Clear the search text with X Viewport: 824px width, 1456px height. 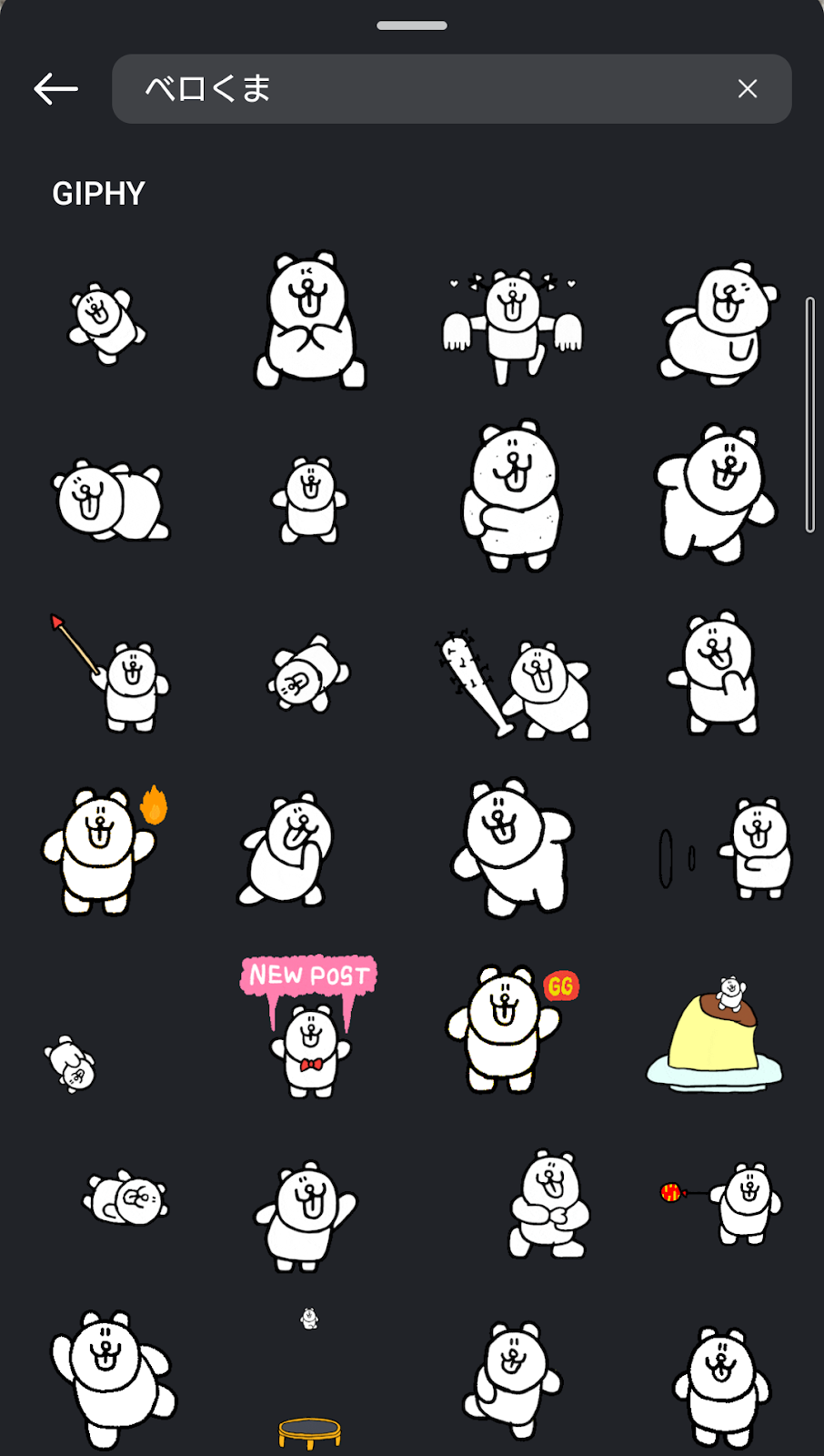pos(747,89)
